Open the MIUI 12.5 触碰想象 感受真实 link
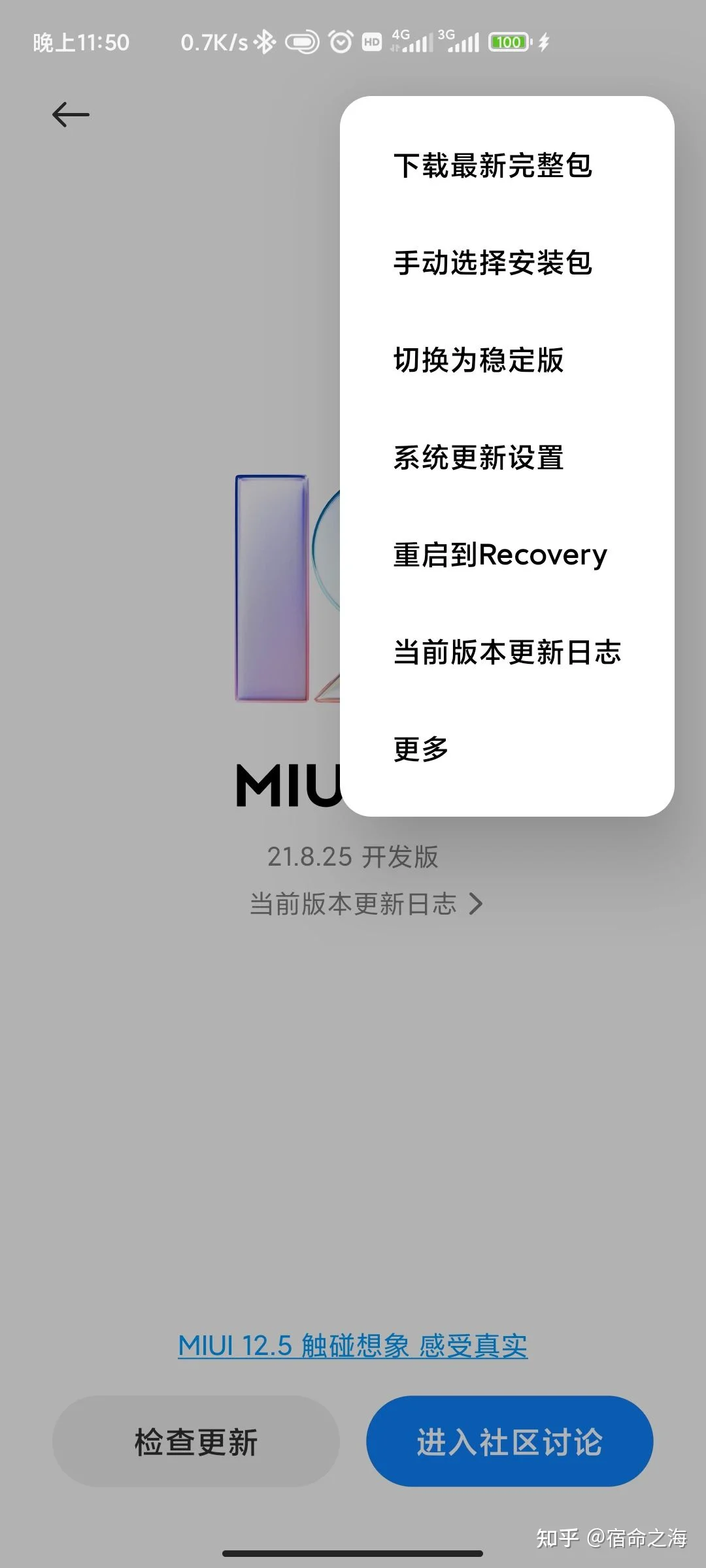This screenshot has height=1568, width=706. pos(353,1346)
